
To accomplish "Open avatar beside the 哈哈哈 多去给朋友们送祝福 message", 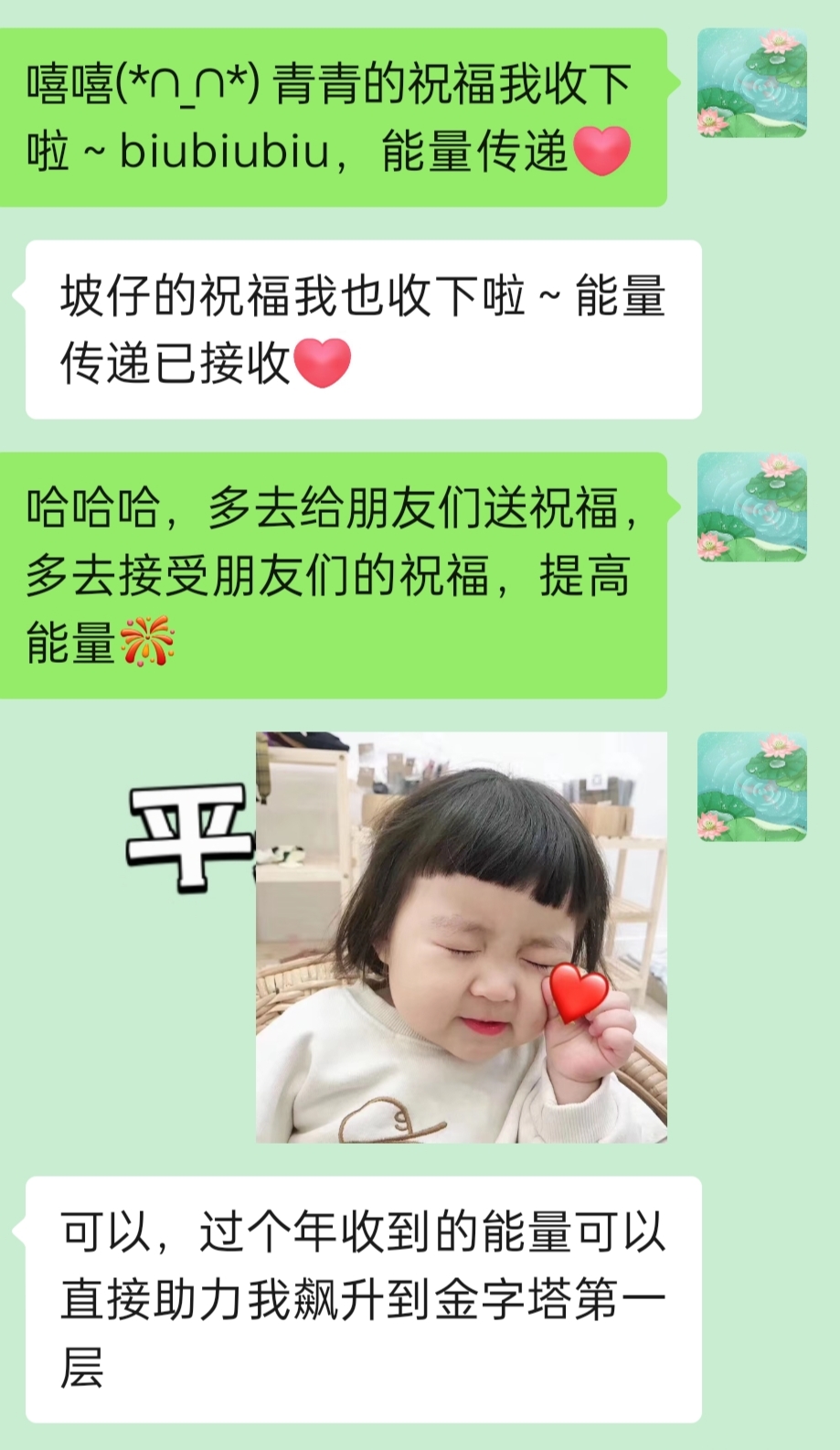I will point(751,506).
